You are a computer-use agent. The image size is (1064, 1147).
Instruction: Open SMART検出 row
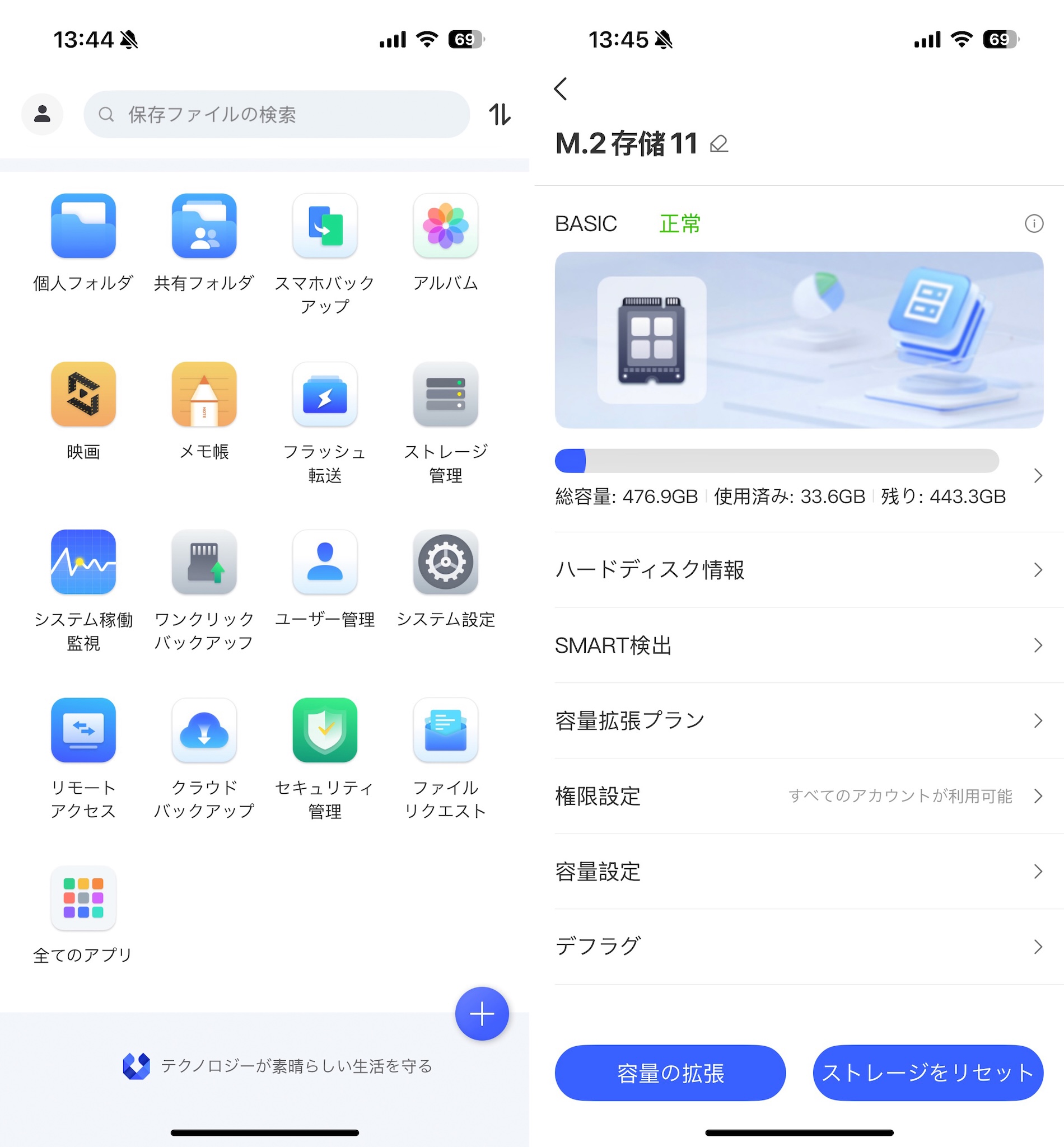(x=798, y=645)
